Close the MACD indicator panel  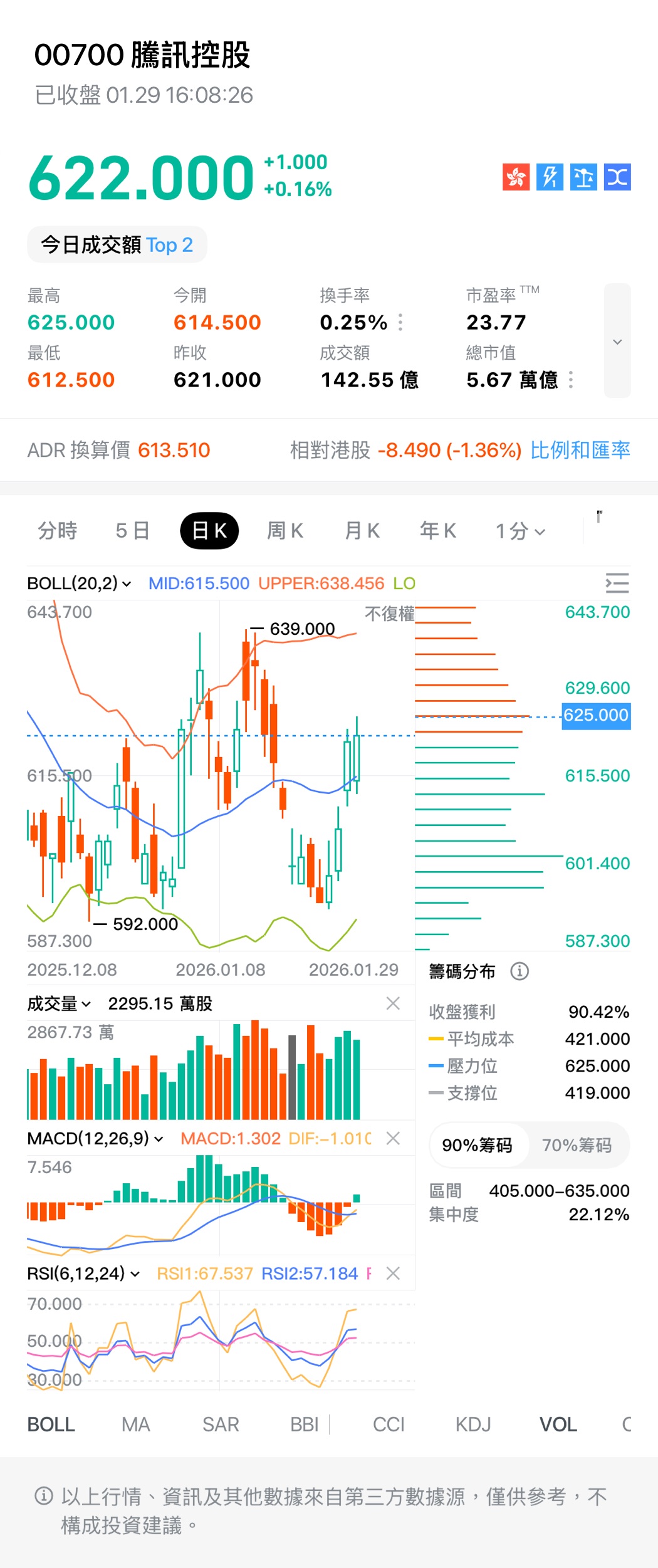tap(393, 1138)
